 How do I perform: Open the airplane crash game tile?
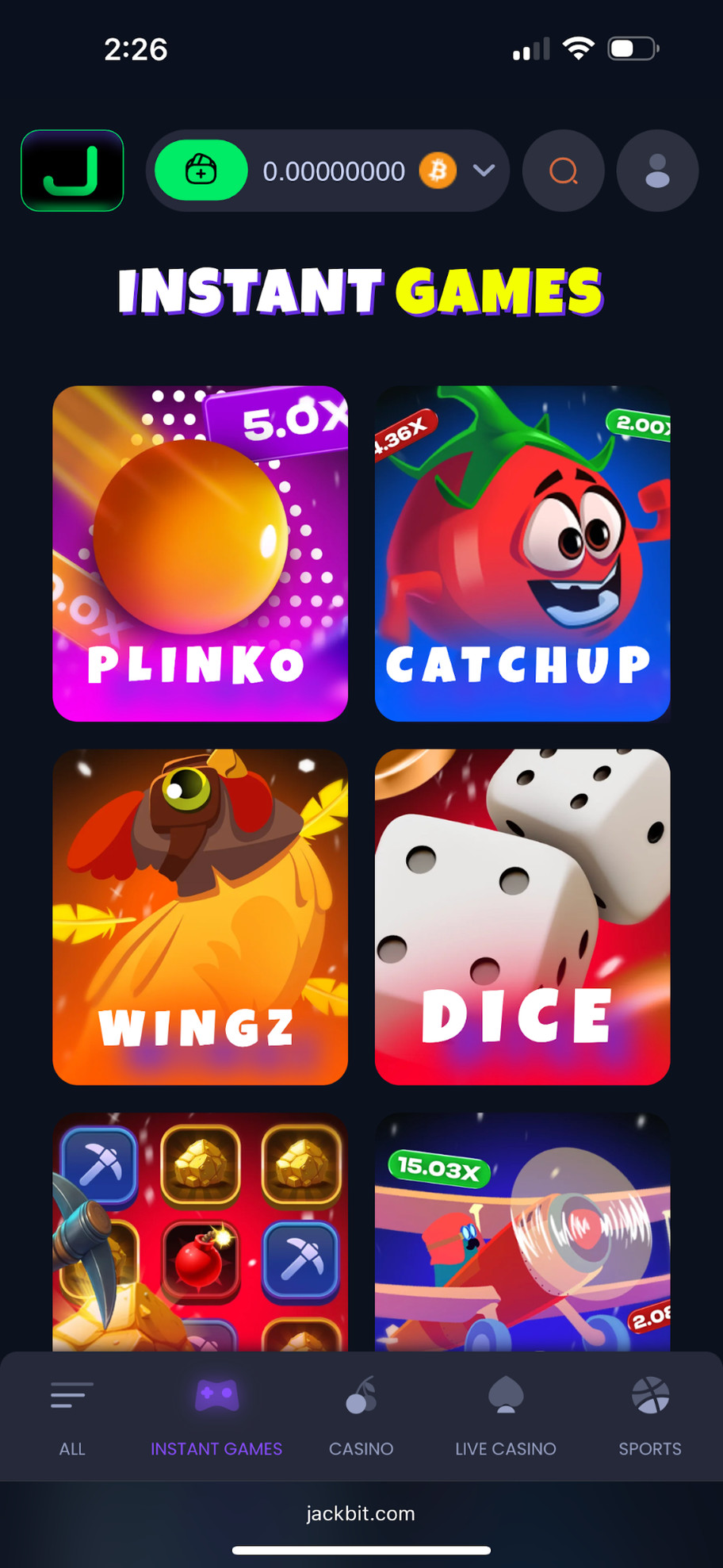point(522,1232)
